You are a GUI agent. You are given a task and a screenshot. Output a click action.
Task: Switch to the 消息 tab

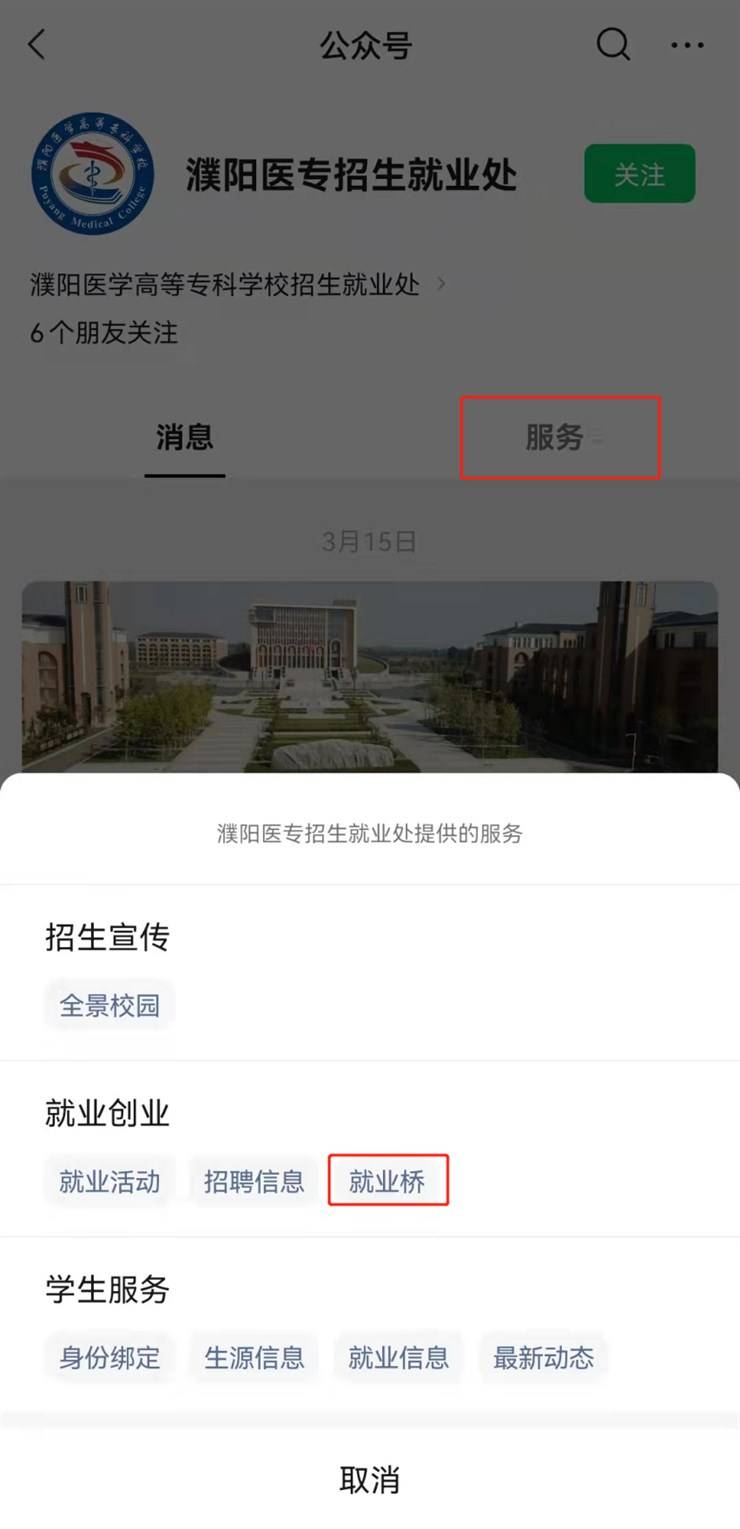pos(184,437)
